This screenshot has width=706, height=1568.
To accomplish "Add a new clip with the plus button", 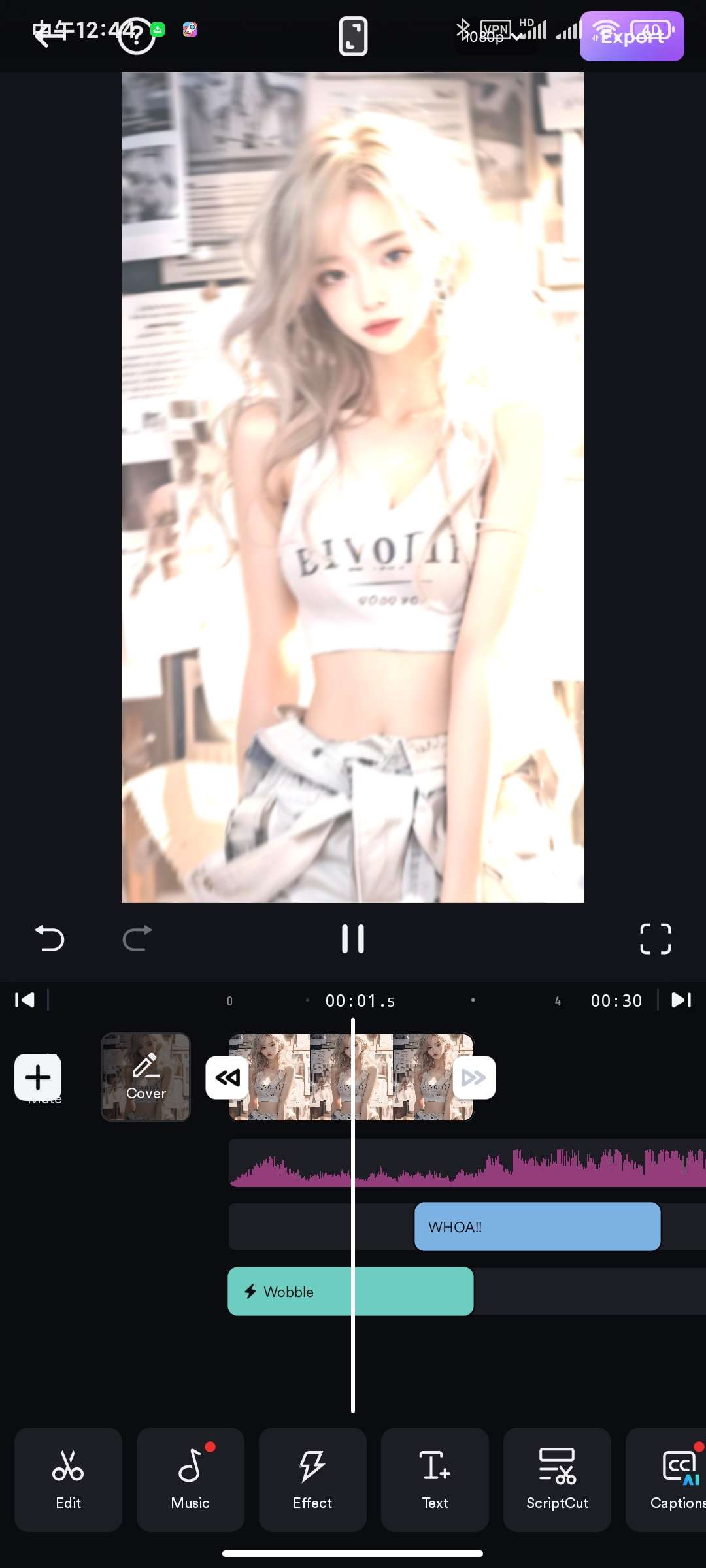I will pos(38,1077).
